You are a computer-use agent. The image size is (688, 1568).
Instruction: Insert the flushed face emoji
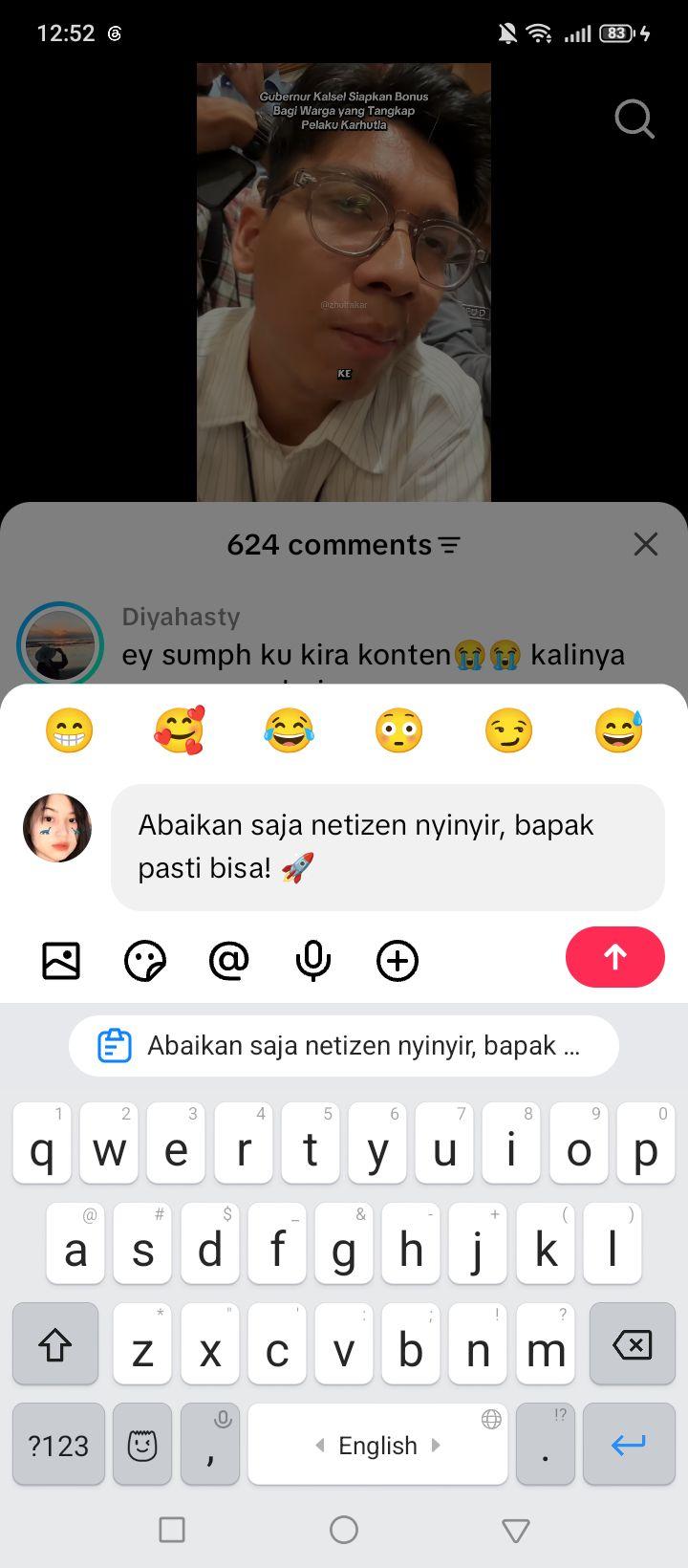click(x=398, y=730)
